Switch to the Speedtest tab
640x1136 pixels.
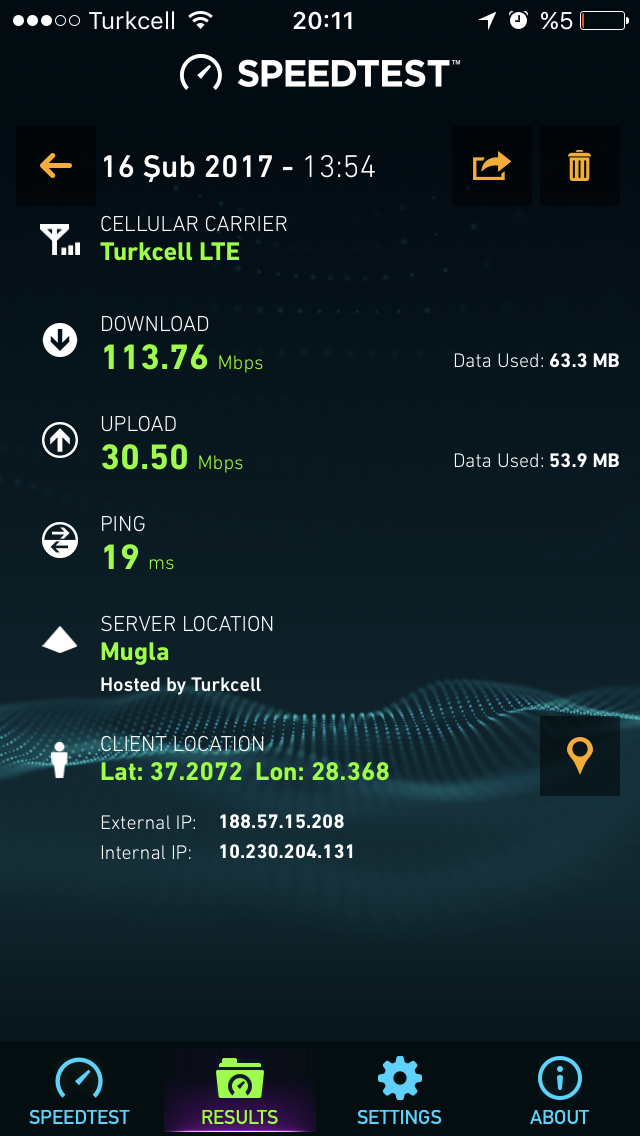click(x=79, y=1090)
